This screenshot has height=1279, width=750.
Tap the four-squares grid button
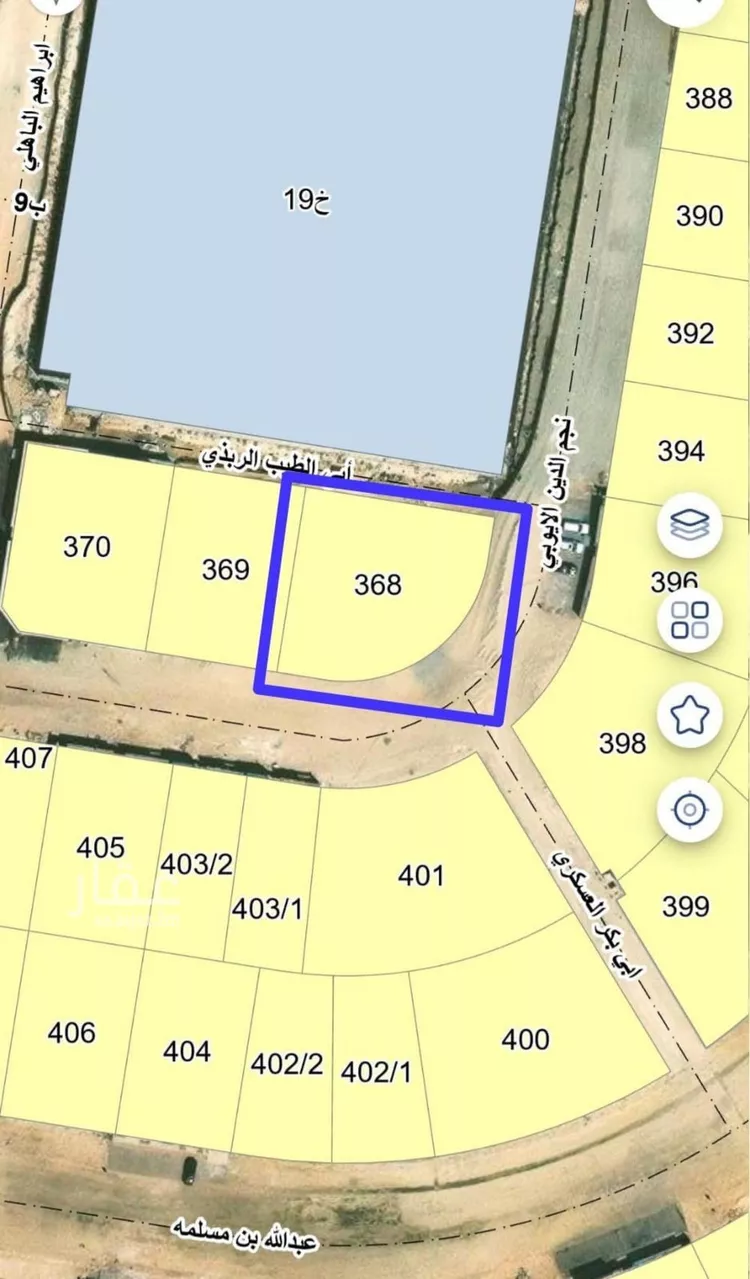click(x=690, y=619)
